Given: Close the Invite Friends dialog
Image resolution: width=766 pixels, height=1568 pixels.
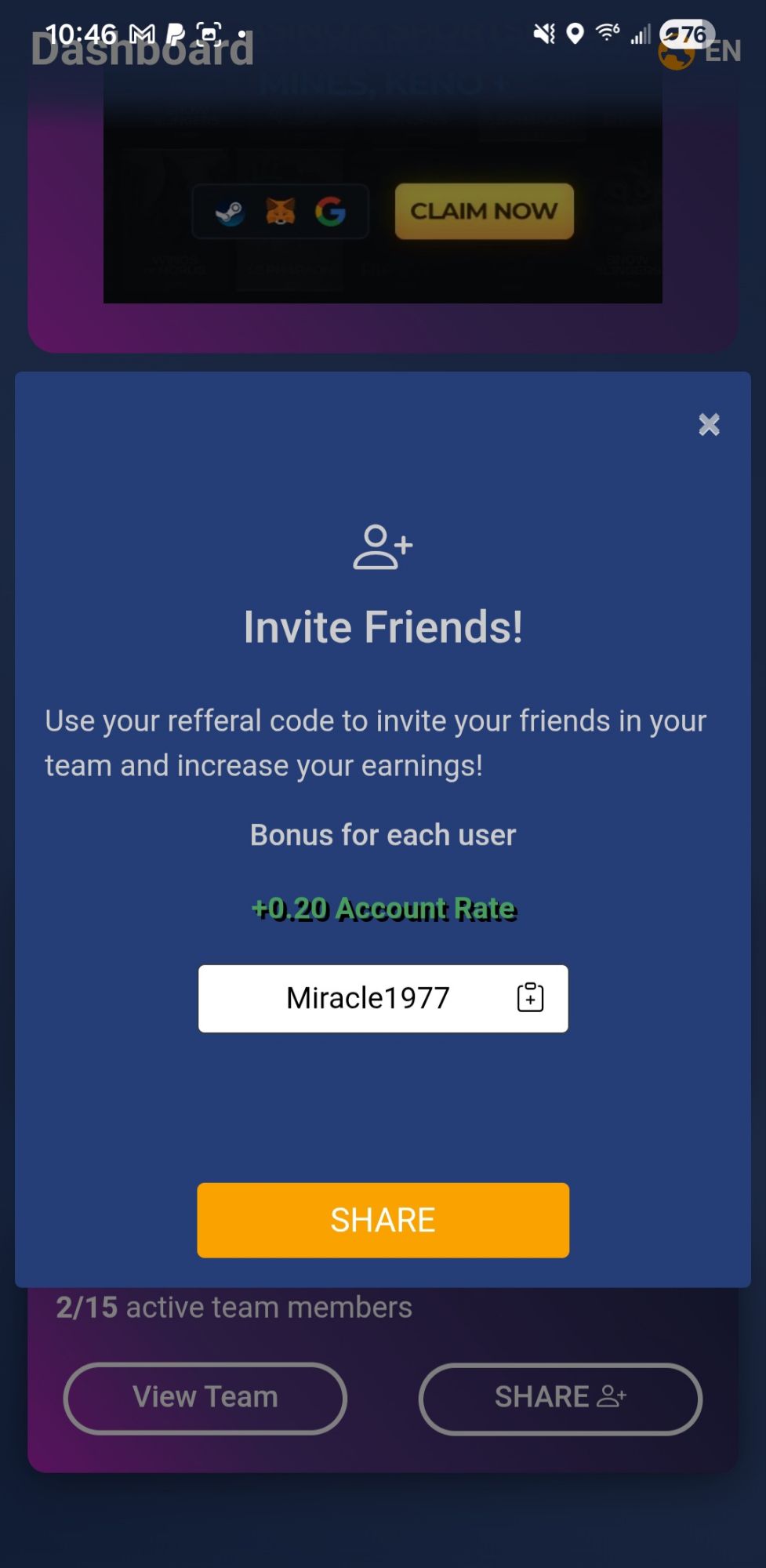Looking at the screenshot, I should pyautogui.click(x=709, y=424).
